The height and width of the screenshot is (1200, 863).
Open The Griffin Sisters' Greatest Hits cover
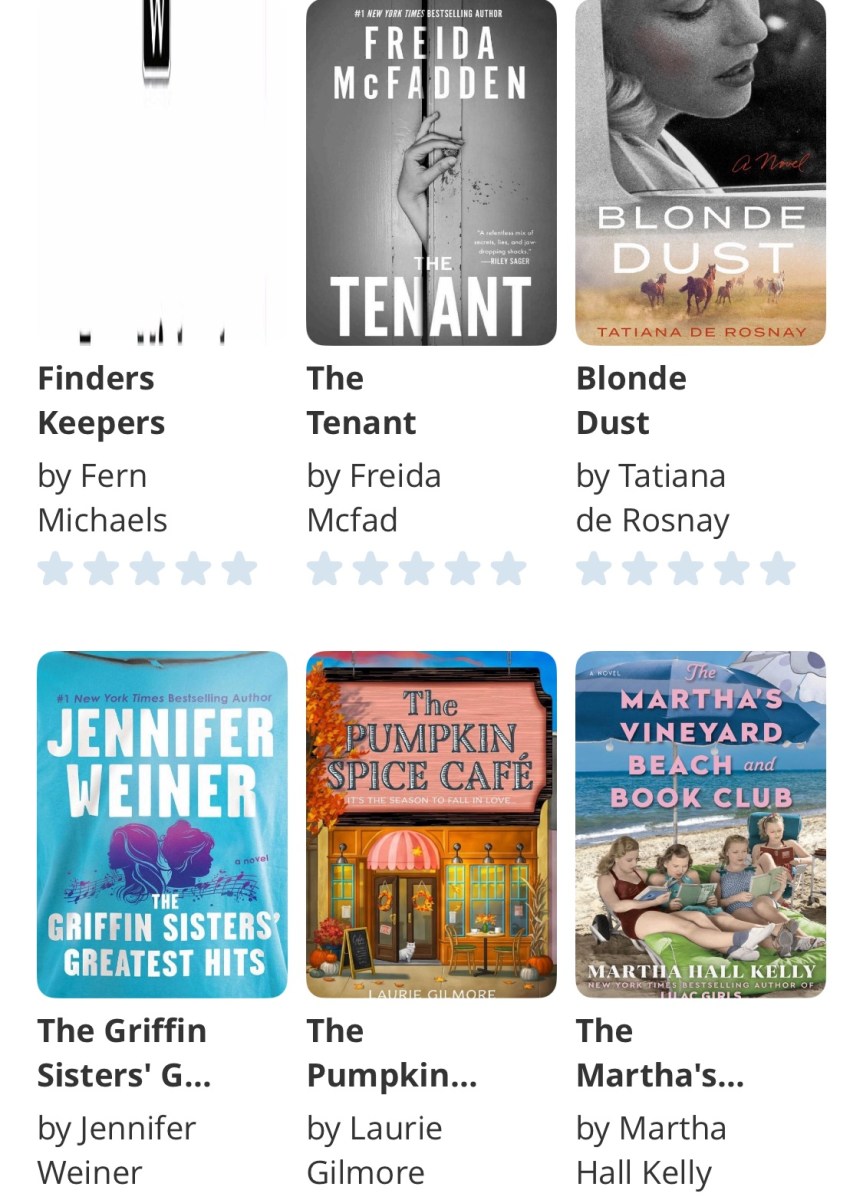click(x=162, y=824)
